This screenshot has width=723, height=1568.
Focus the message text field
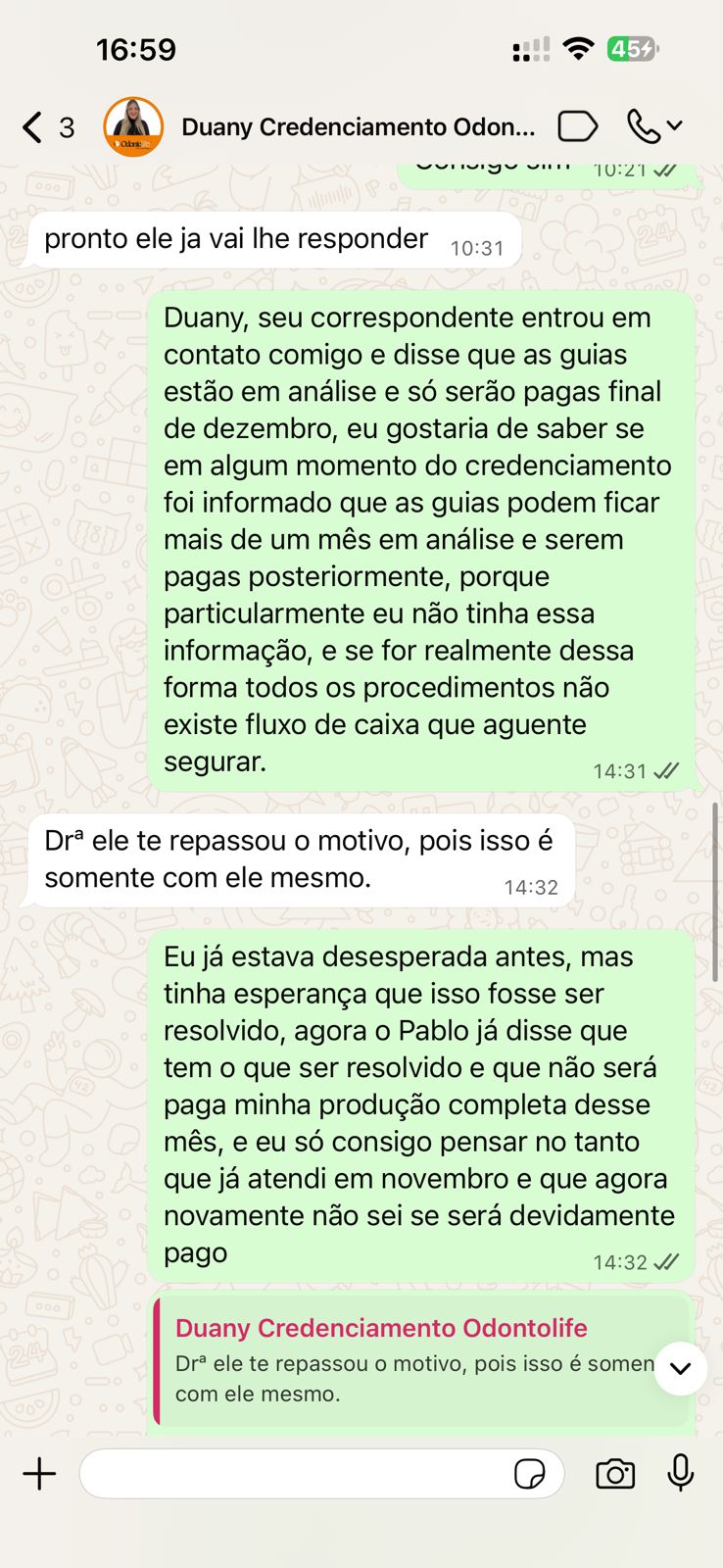294,1474
